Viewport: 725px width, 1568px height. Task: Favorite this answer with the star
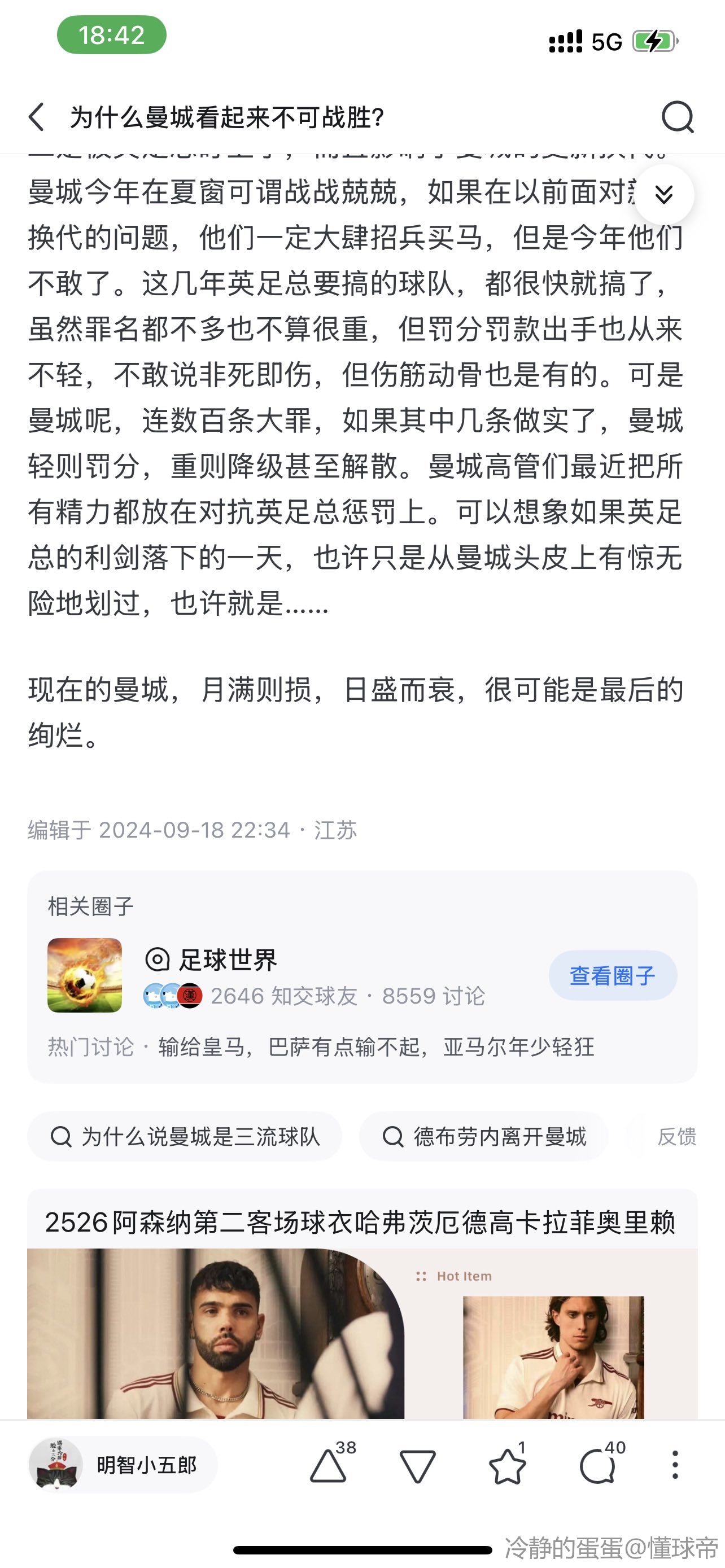pyautogui.click(x=507, y=1466)
